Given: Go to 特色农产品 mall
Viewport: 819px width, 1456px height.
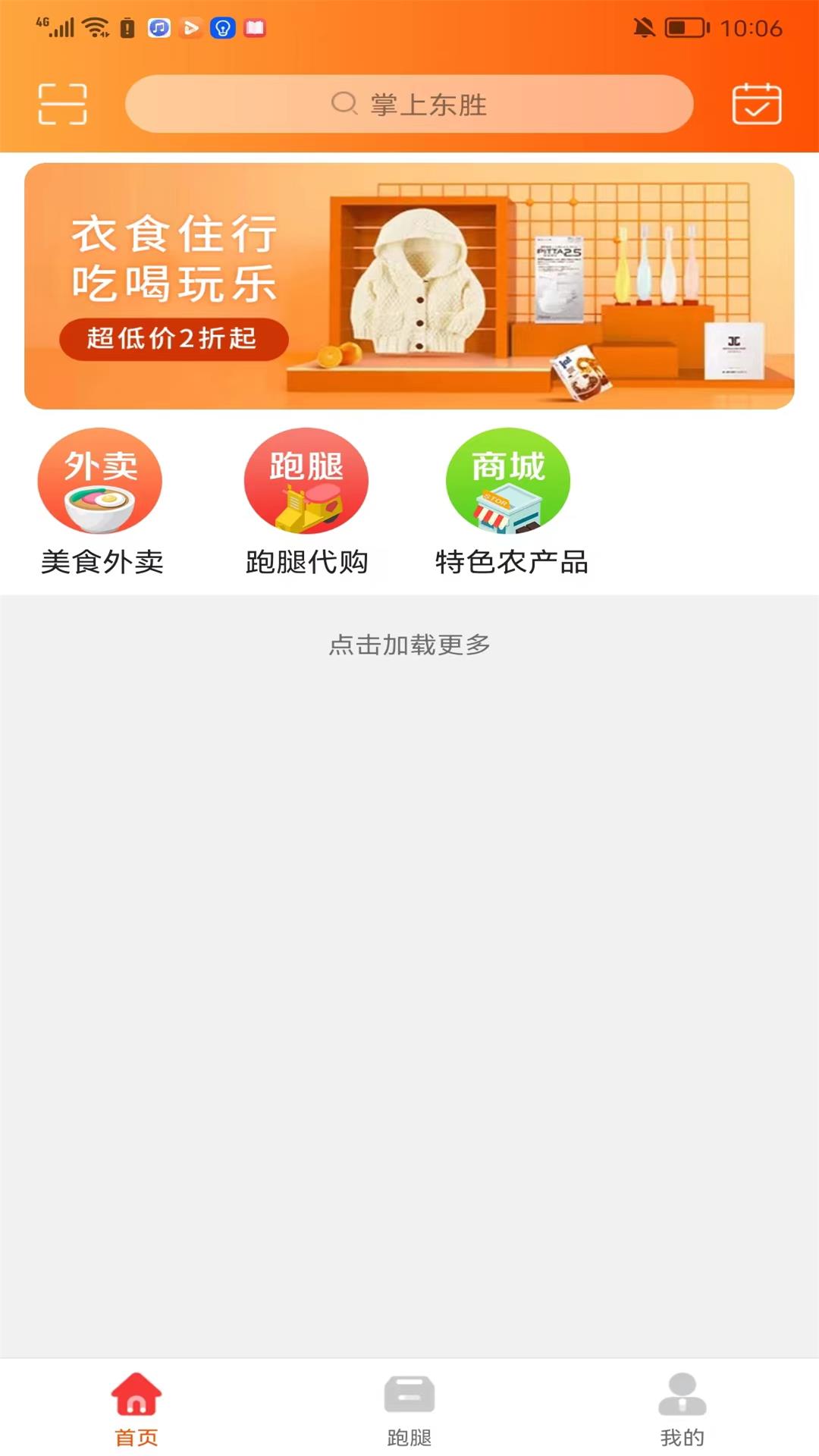Looking at the screenshot, I should (x=510, y=501).
